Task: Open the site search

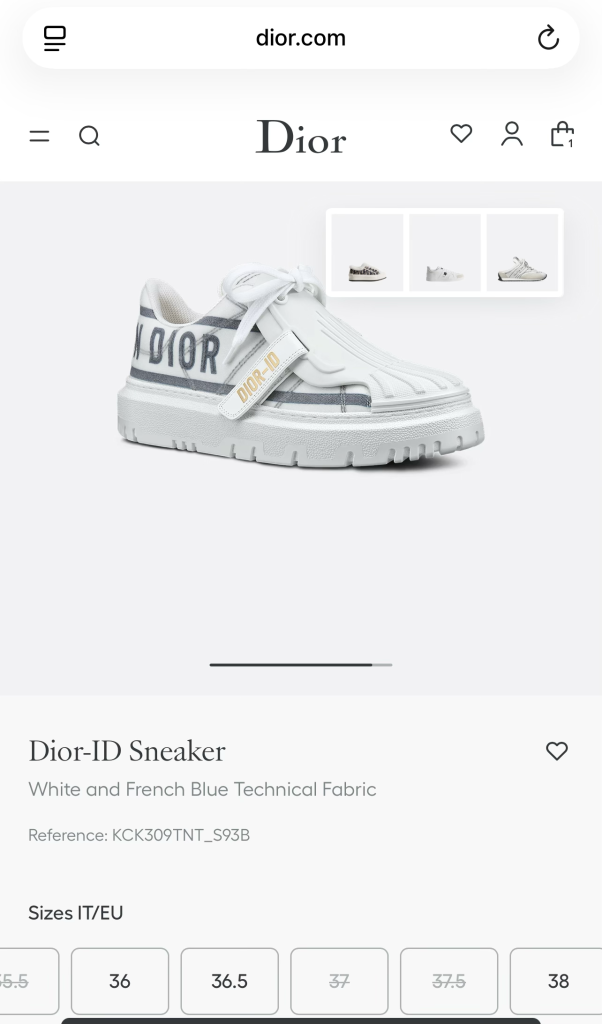Action: (x=89, y=136)
